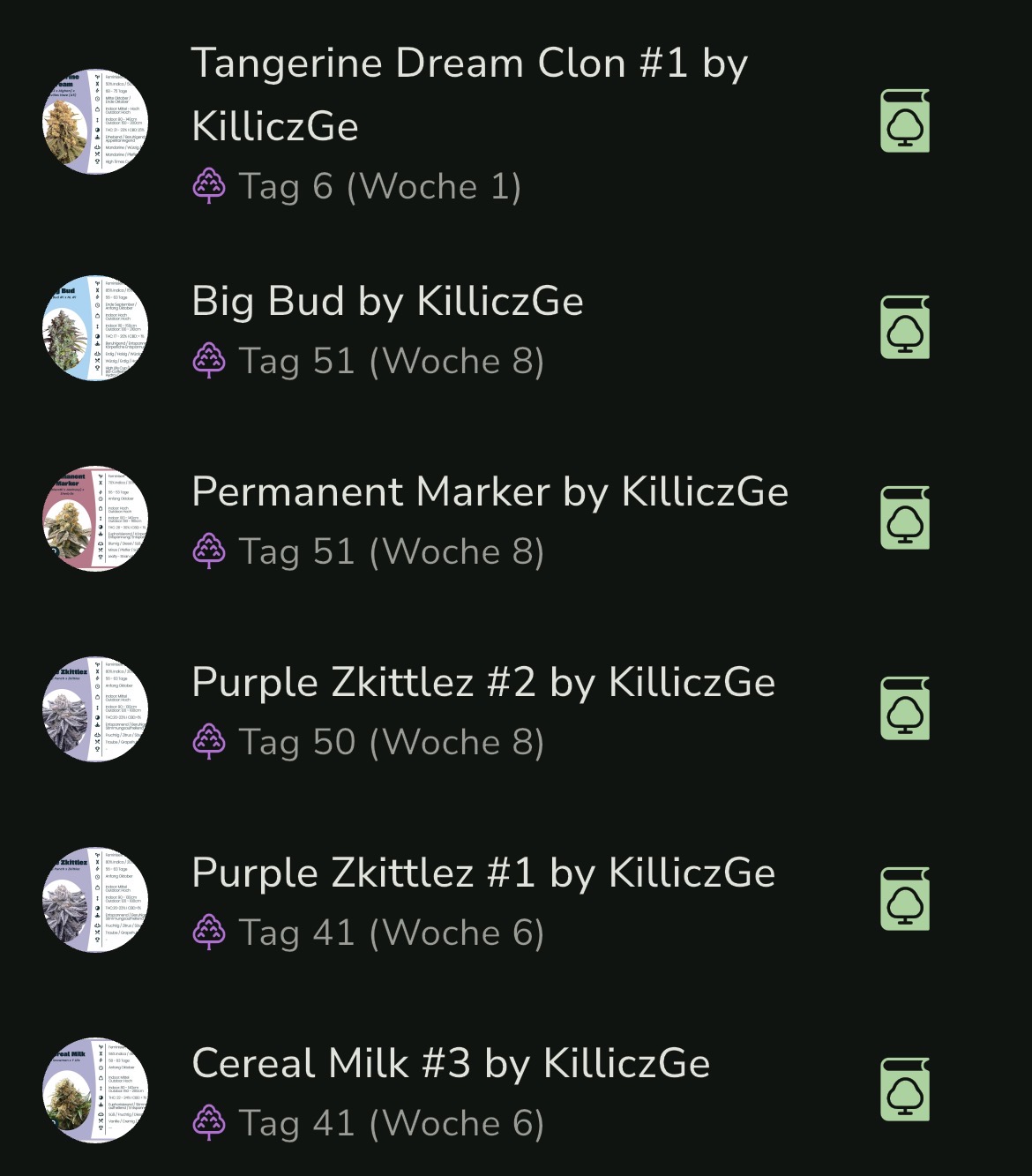Open the Big Bud by KilliczGe entry
This screenshot has width=1032, height=1176.
tap(387, 302)
